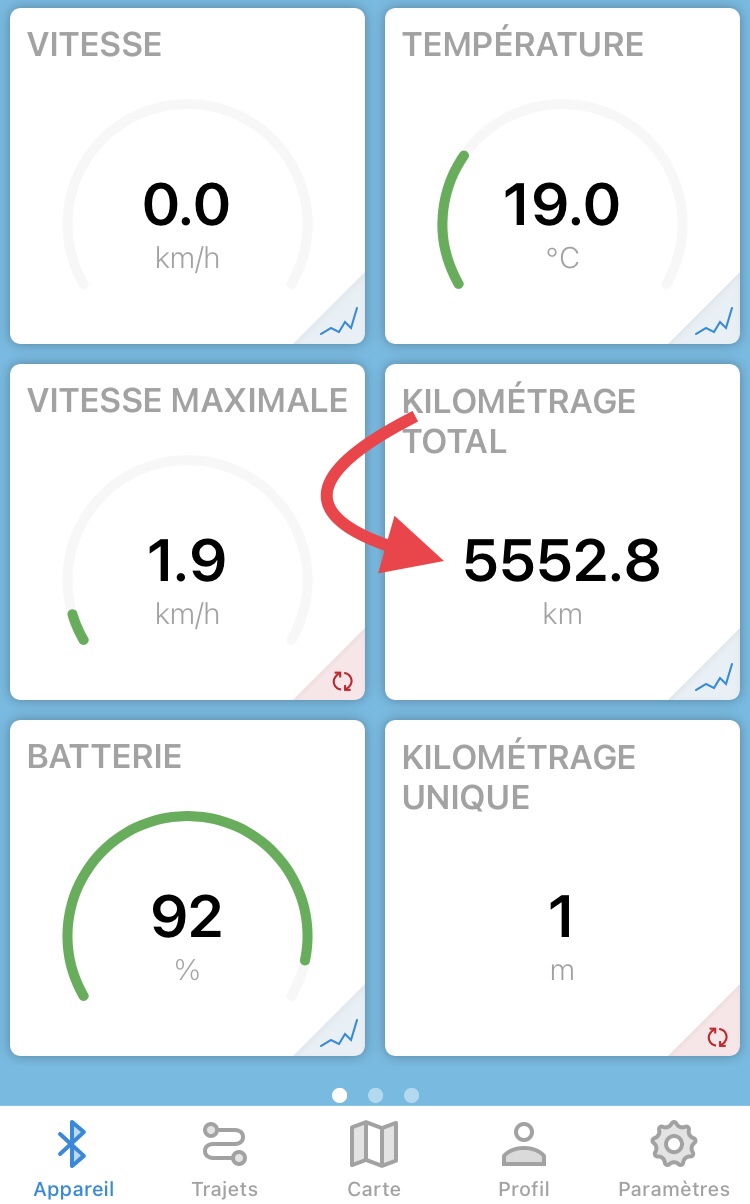750x1204 pixels.
Task: Reset the Kilométrage Unique counter
Action: tap(717, 1036)
